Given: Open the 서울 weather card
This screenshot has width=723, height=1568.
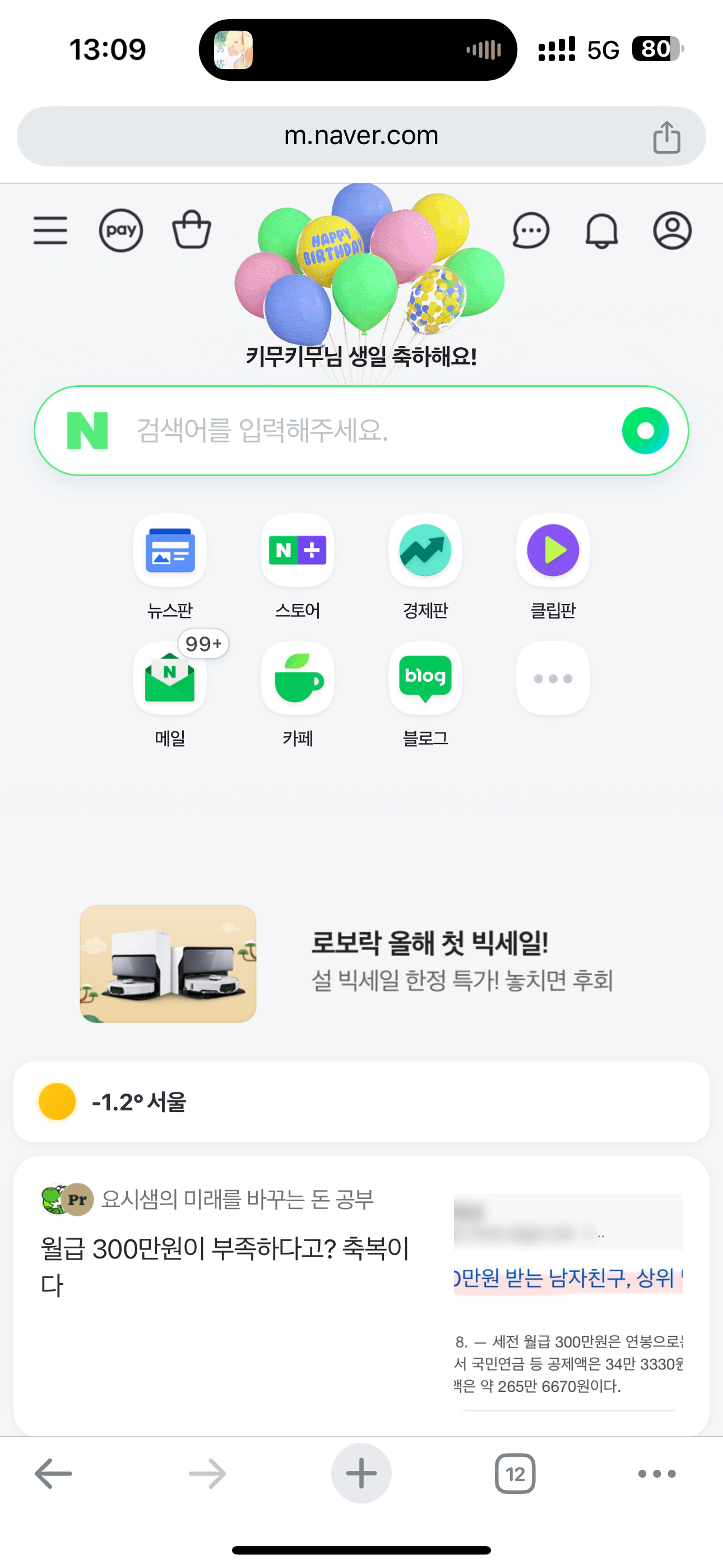Looking at the screenshot, I should [361, 1102].
